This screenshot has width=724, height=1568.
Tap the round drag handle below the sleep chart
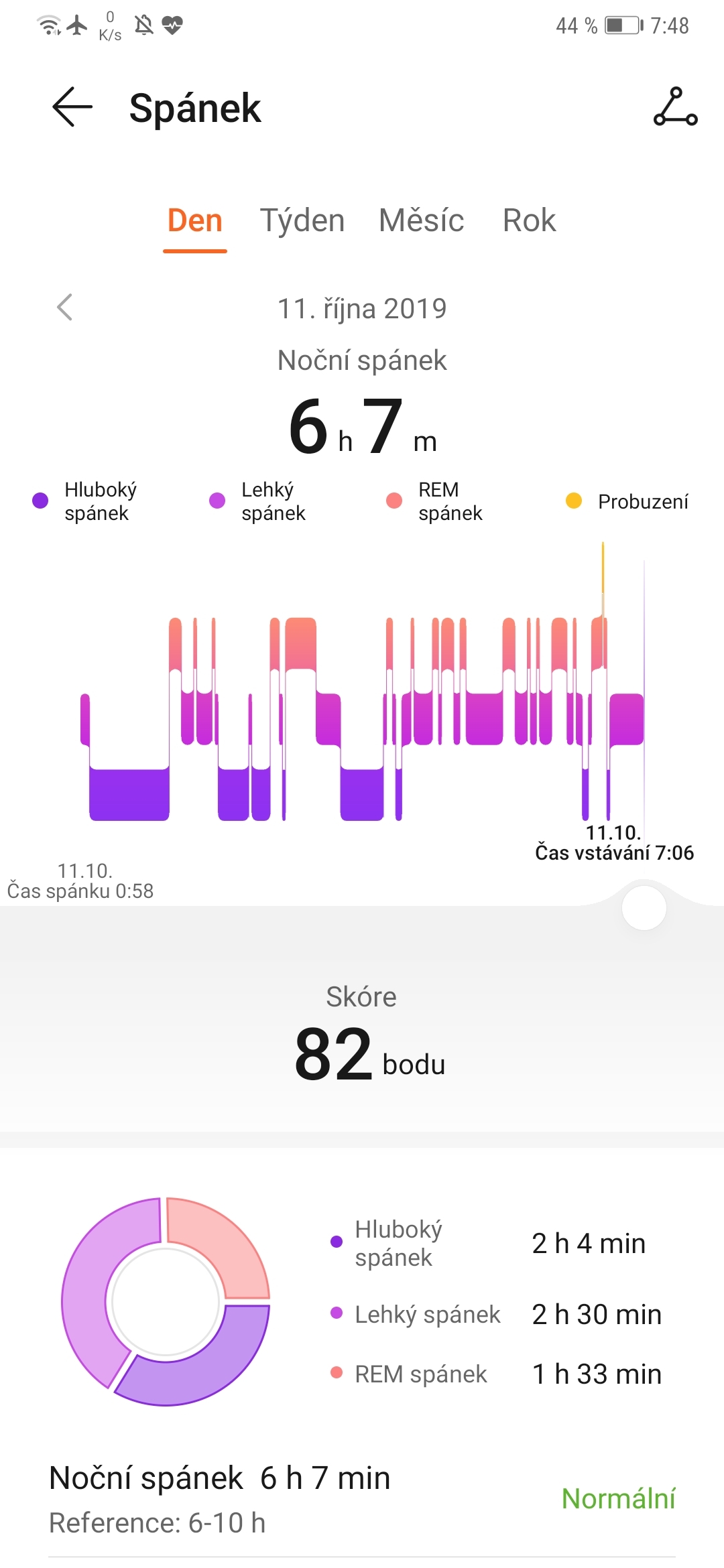[x=644, y=908]
